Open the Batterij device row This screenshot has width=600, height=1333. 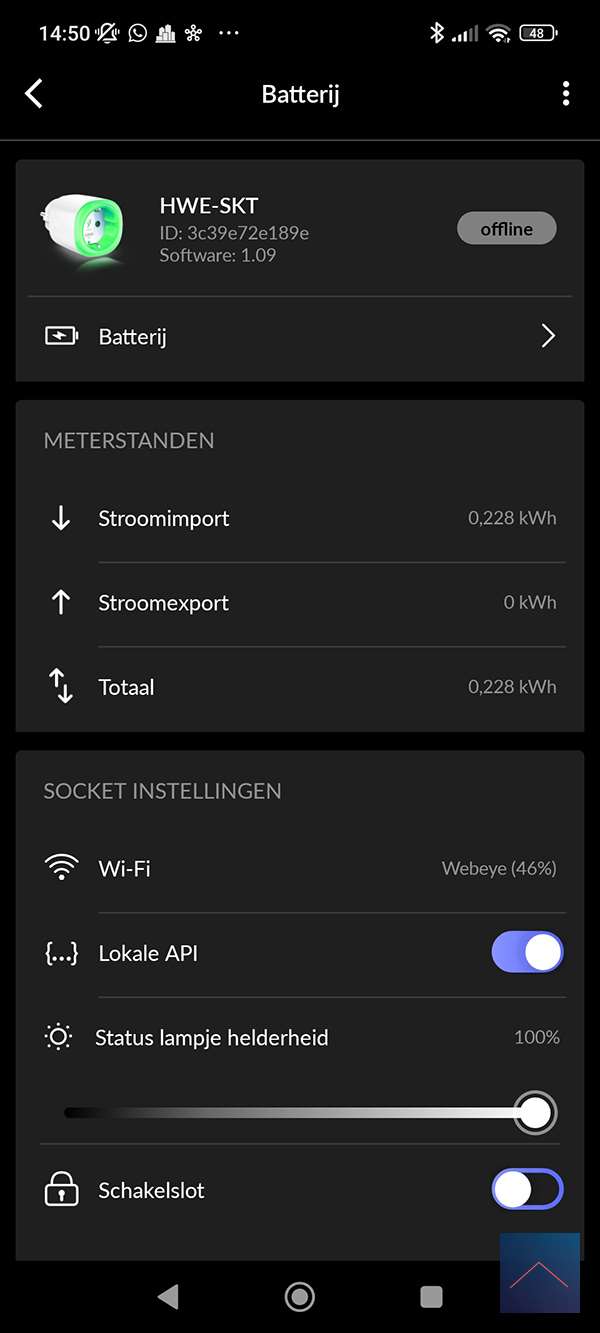click(x=300, y=336)
